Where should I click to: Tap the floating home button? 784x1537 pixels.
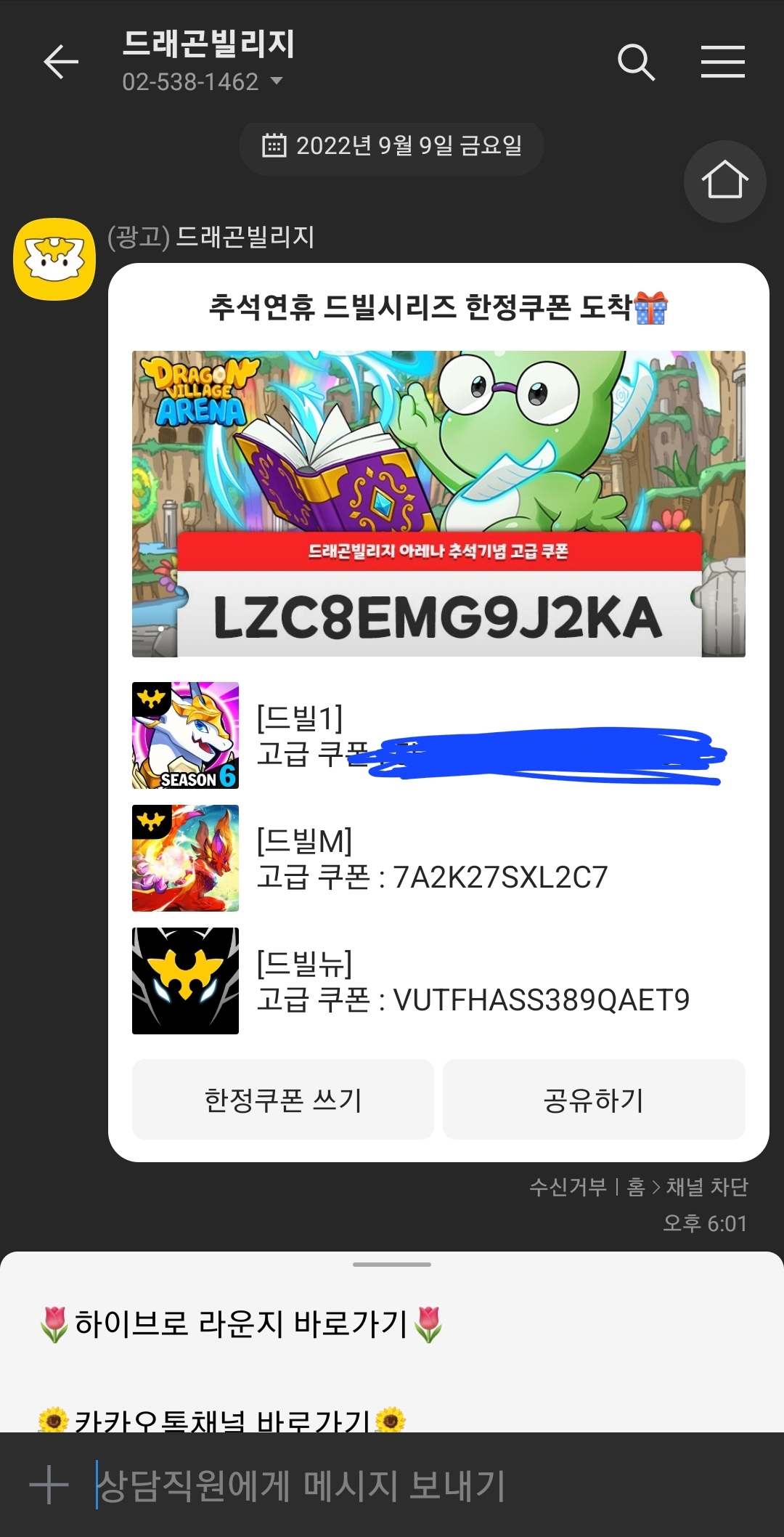(x=724, y=181)
